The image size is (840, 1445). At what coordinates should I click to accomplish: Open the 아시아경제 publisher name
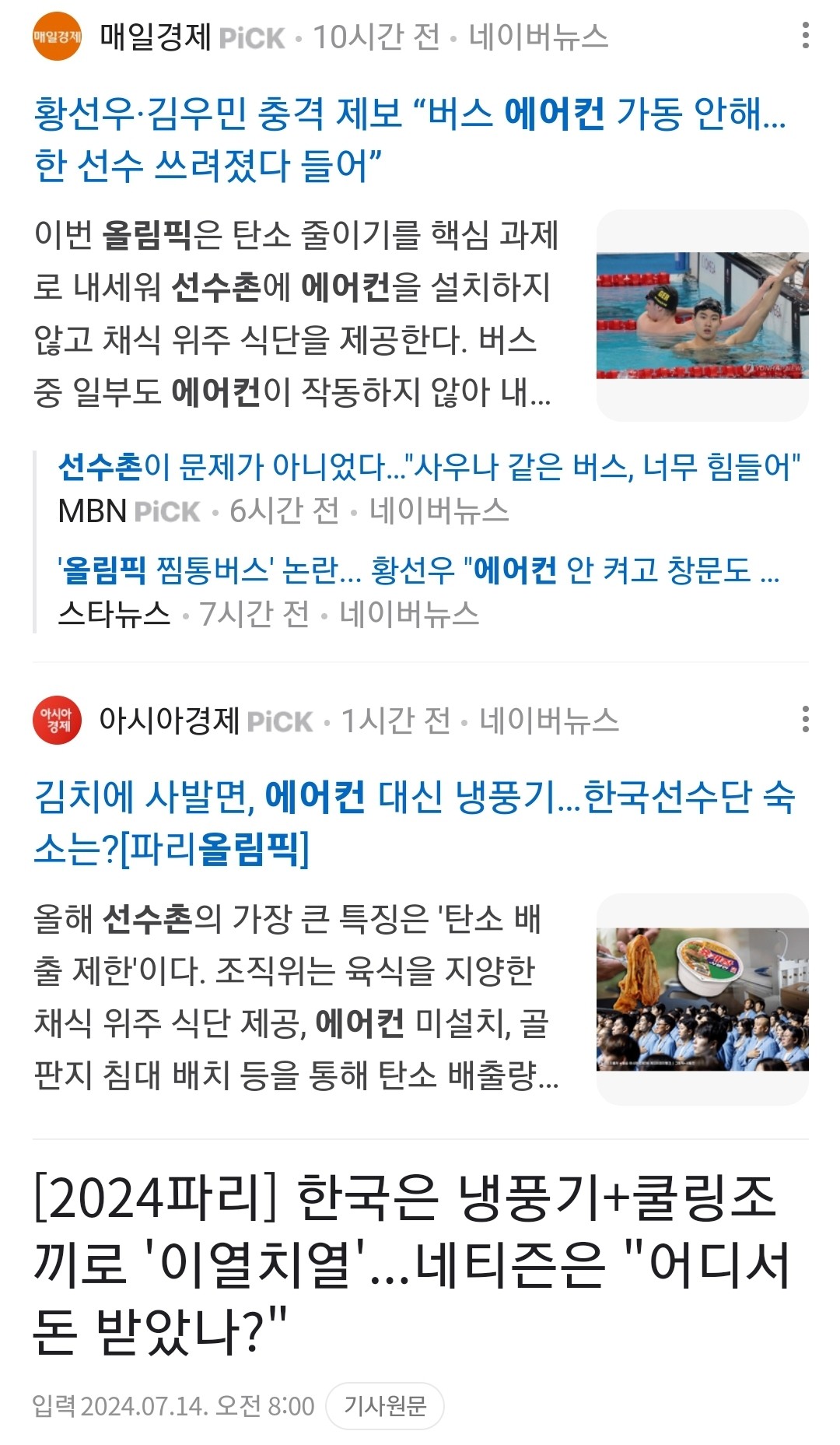(168, 721)
